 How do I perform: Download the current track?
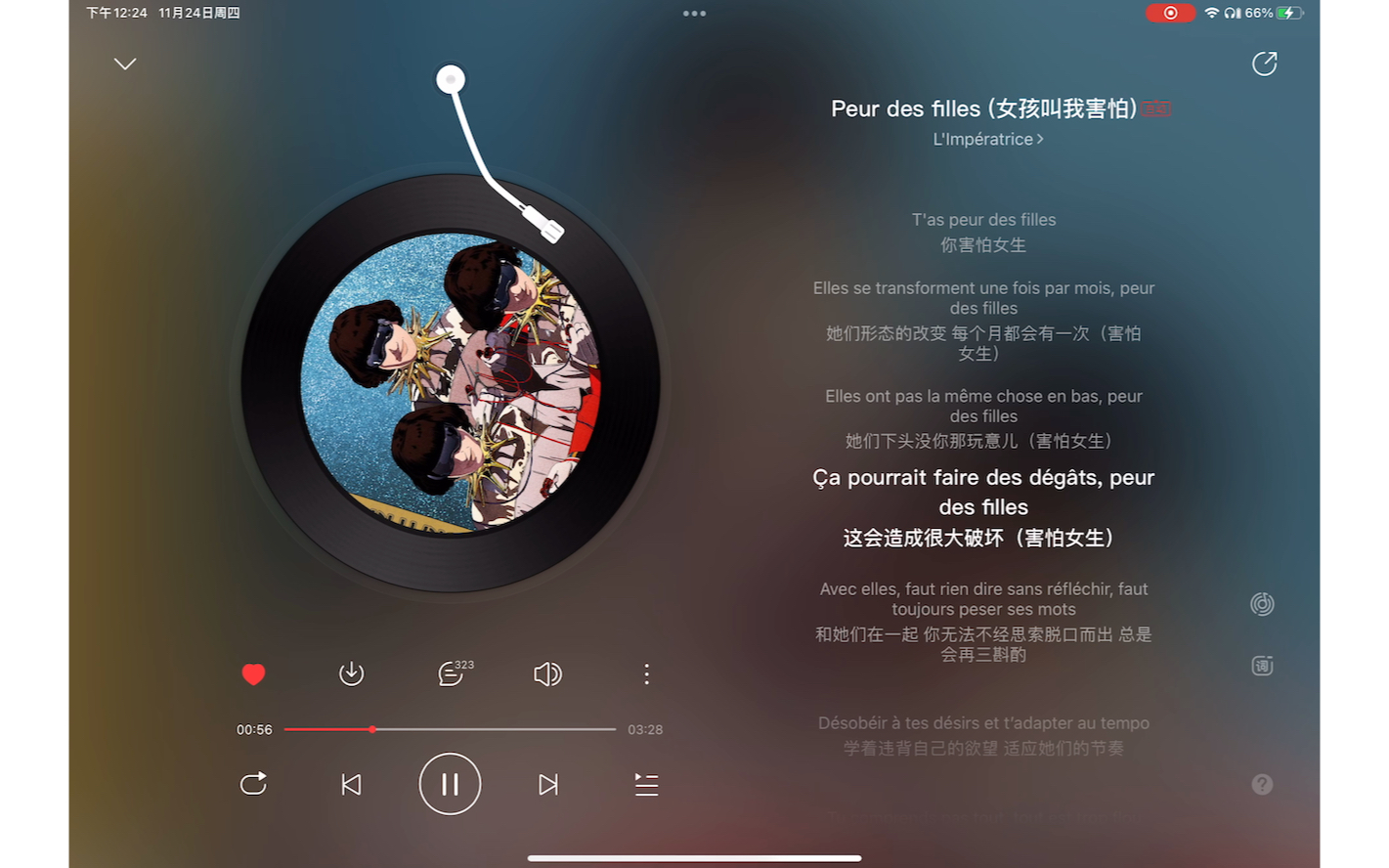[x=351, y=673]
